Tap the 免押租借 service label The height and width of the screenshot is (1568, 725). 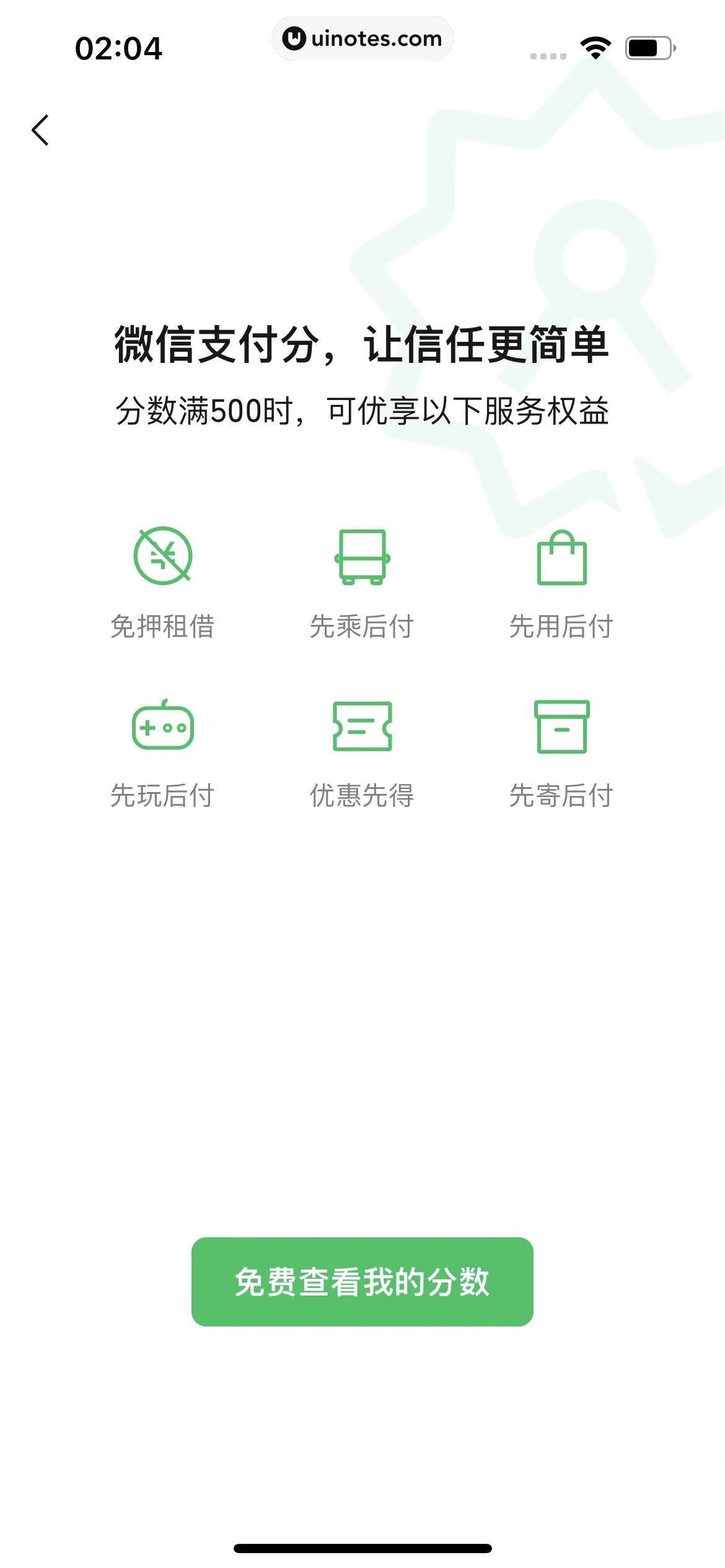(x=163, y=627)
